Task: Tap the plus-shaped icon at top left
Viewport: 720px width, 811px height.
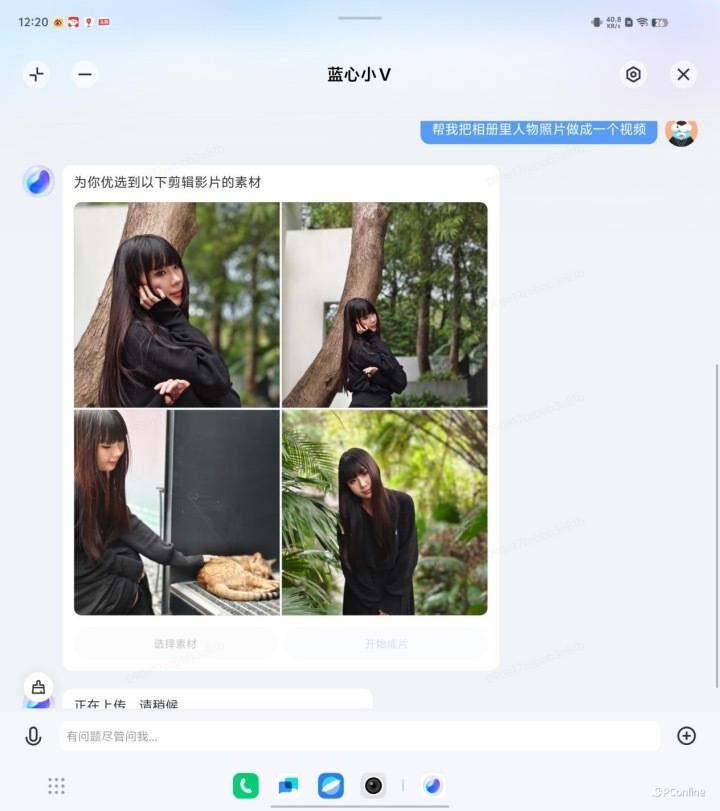Action: [x=37, y=74]
